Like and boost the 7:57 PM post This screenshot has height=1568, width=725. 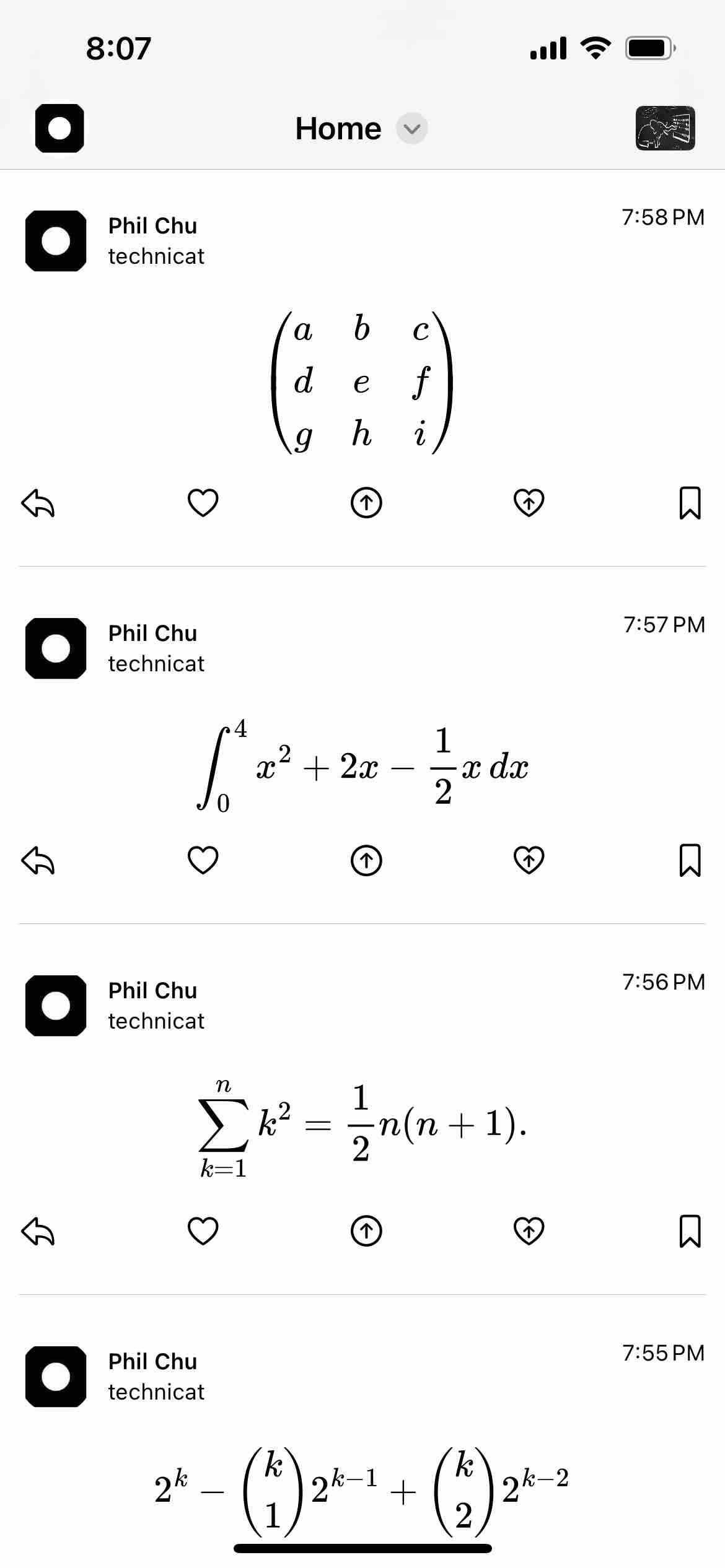tap(529, 861)
